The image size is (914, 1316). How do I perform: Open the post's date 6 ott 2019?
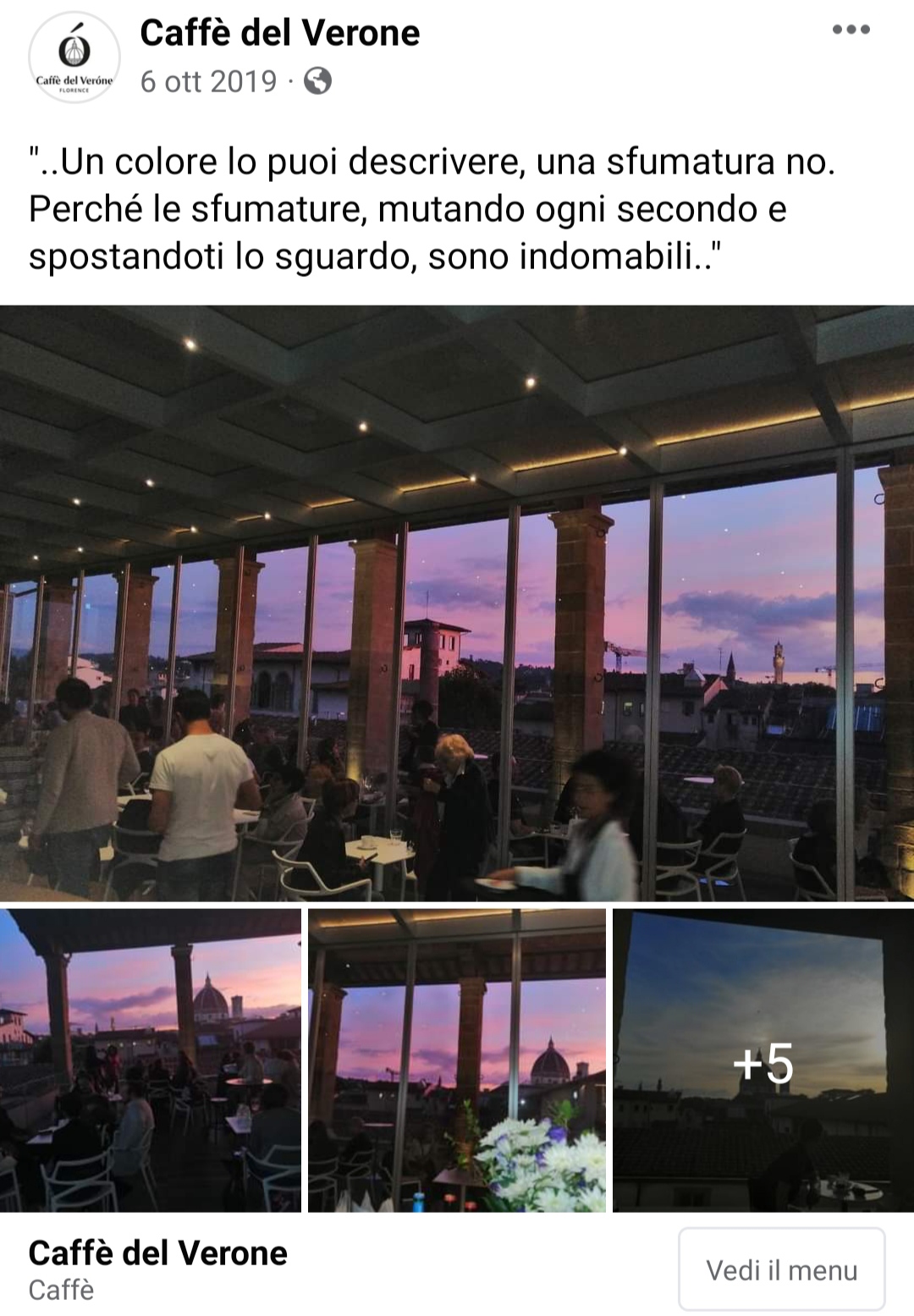tap(208, 81)
